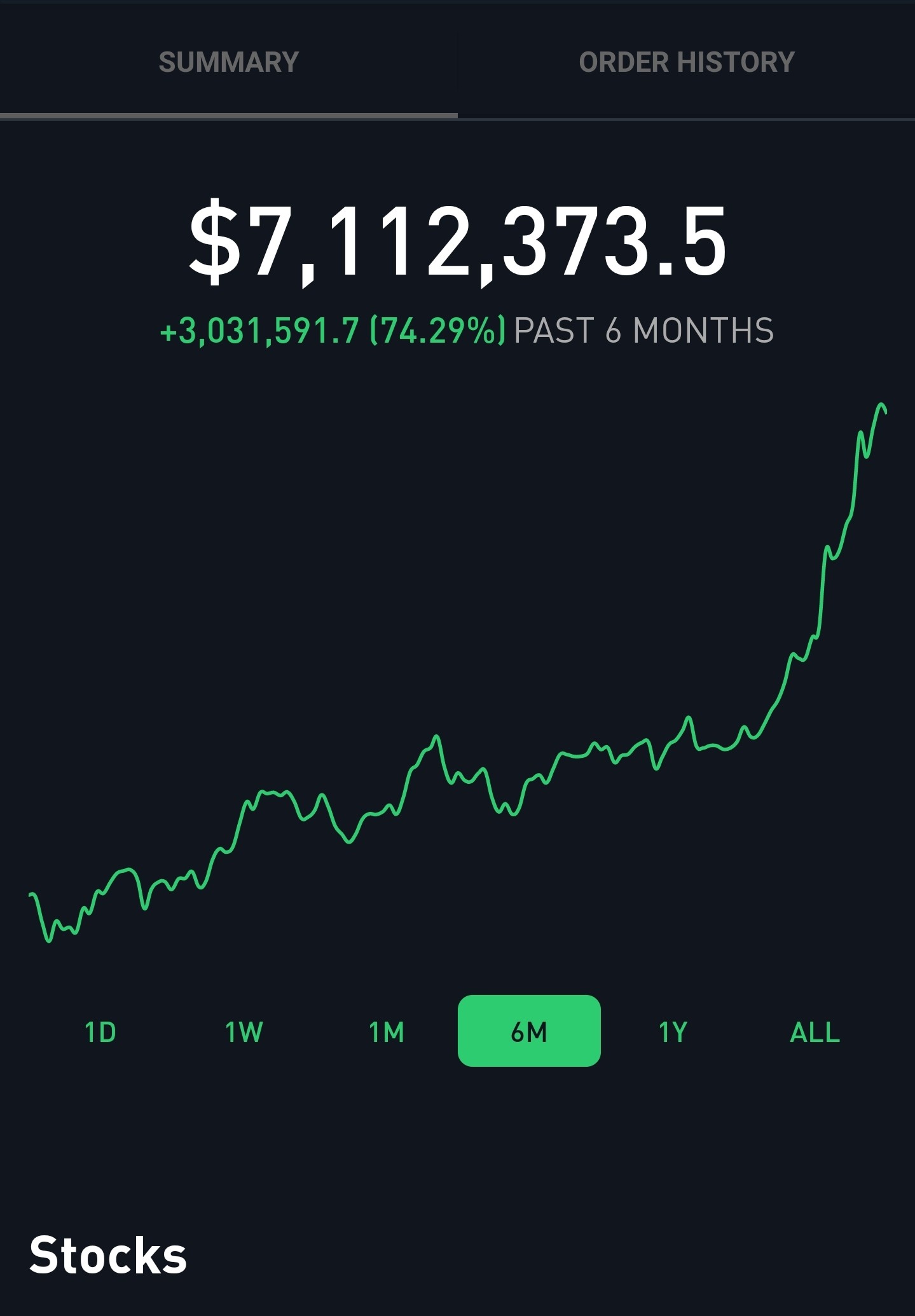The height and width of the screenshot is (1316, 915).
Task: View the 1Y chart range
Action: point(673,1032)
